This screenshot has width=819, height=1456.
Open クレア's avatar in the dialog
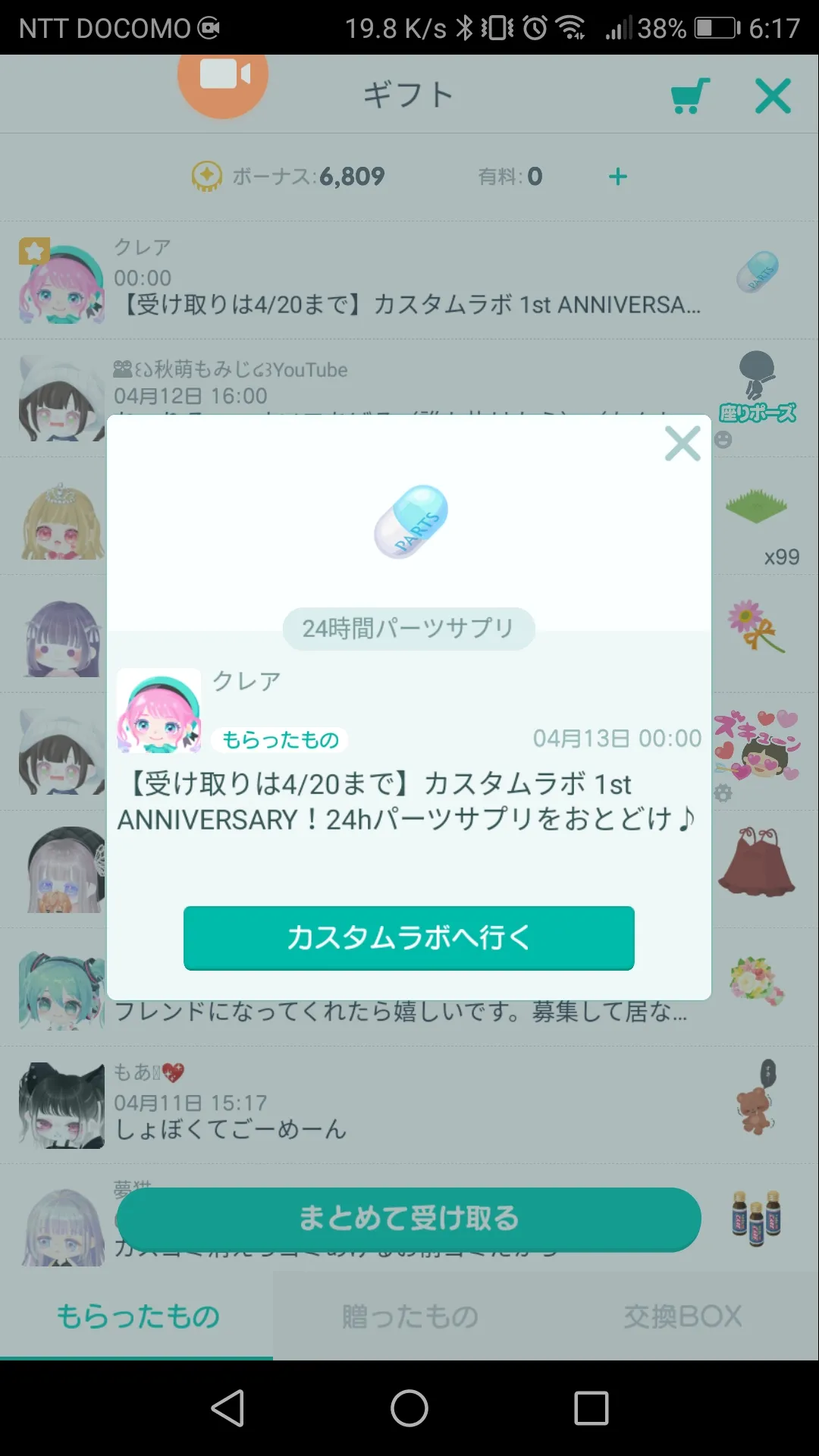159,711
